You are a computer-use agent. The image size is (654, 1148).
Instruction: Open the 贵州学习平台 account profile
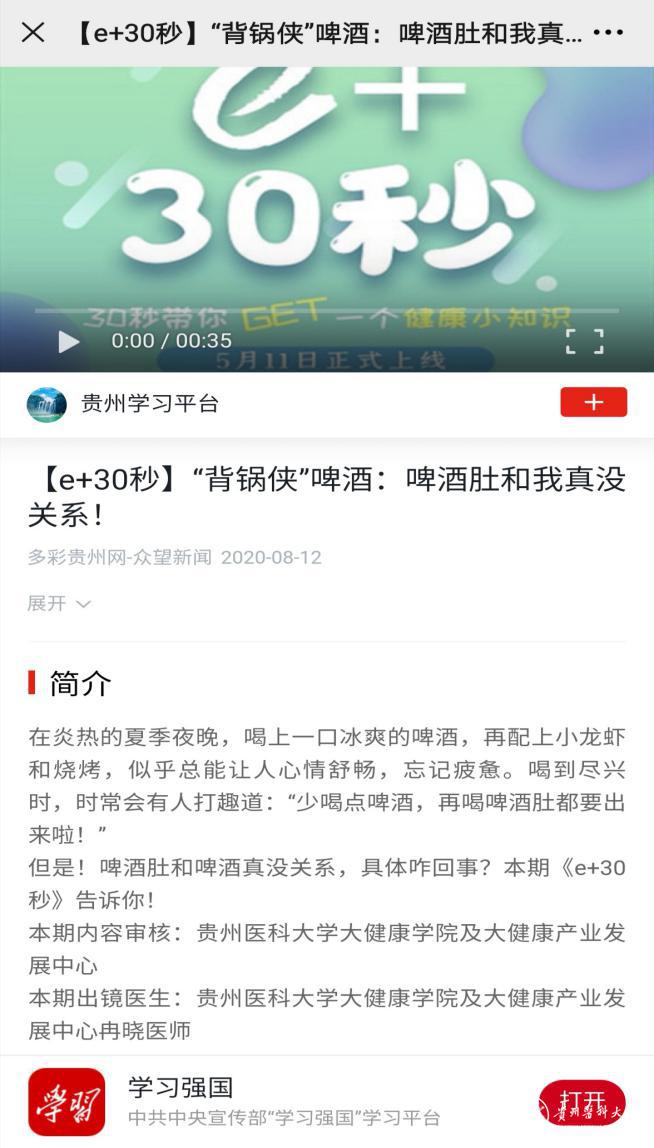[148, 404]
